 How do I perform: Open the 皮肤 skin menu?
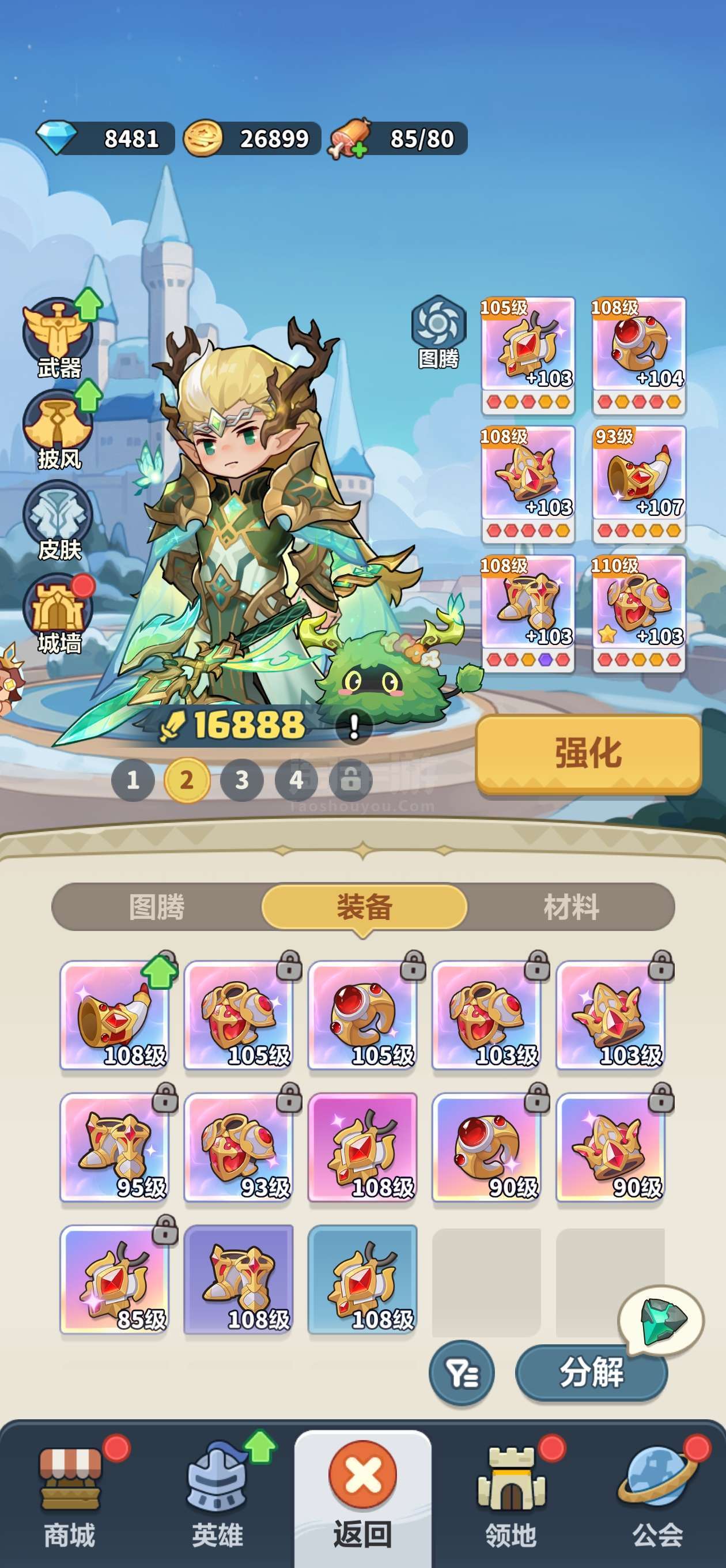[59, 522]
